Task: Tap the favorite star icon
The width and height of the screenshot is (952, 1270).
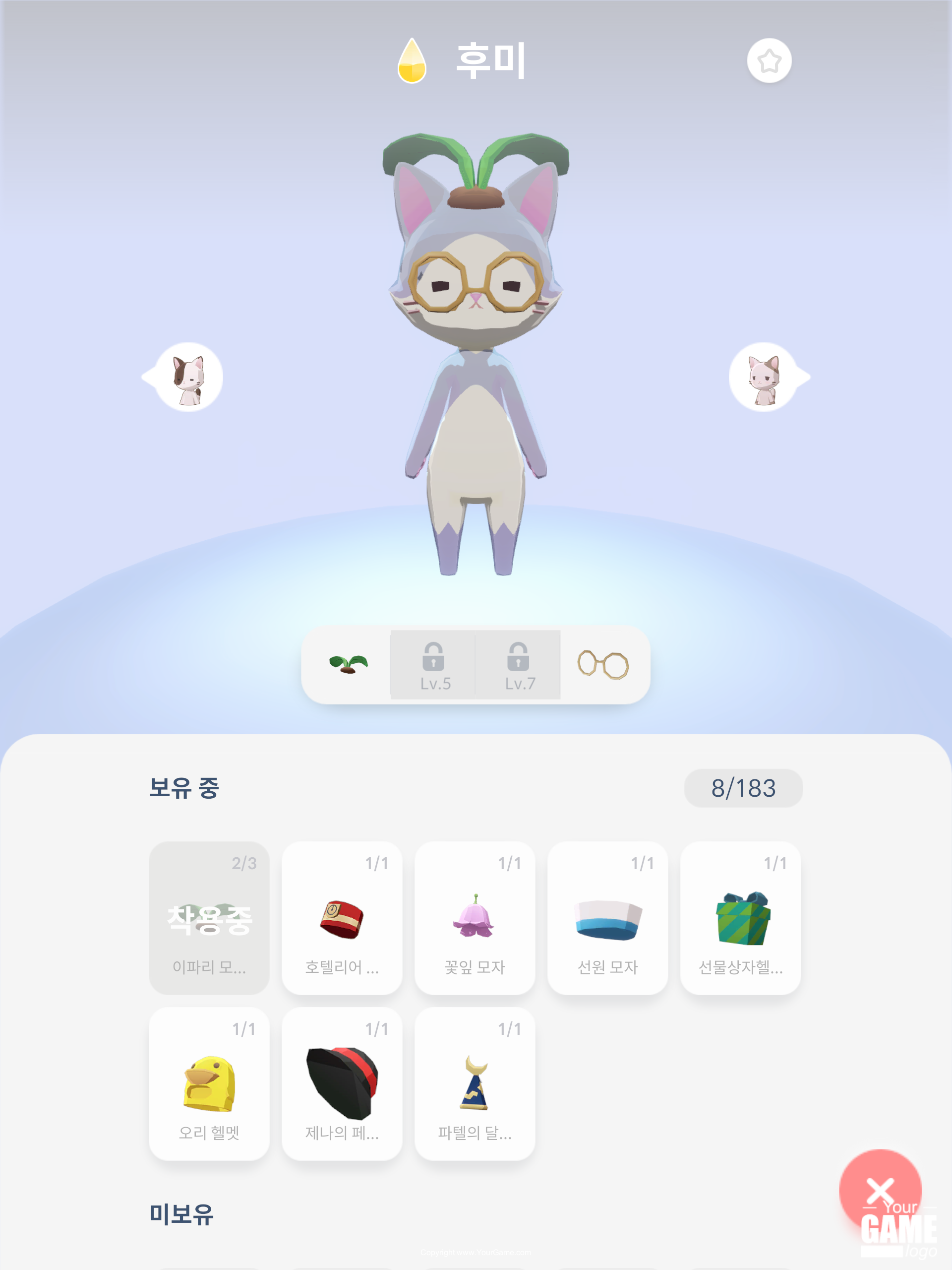Action: click(x=769, y=61)
